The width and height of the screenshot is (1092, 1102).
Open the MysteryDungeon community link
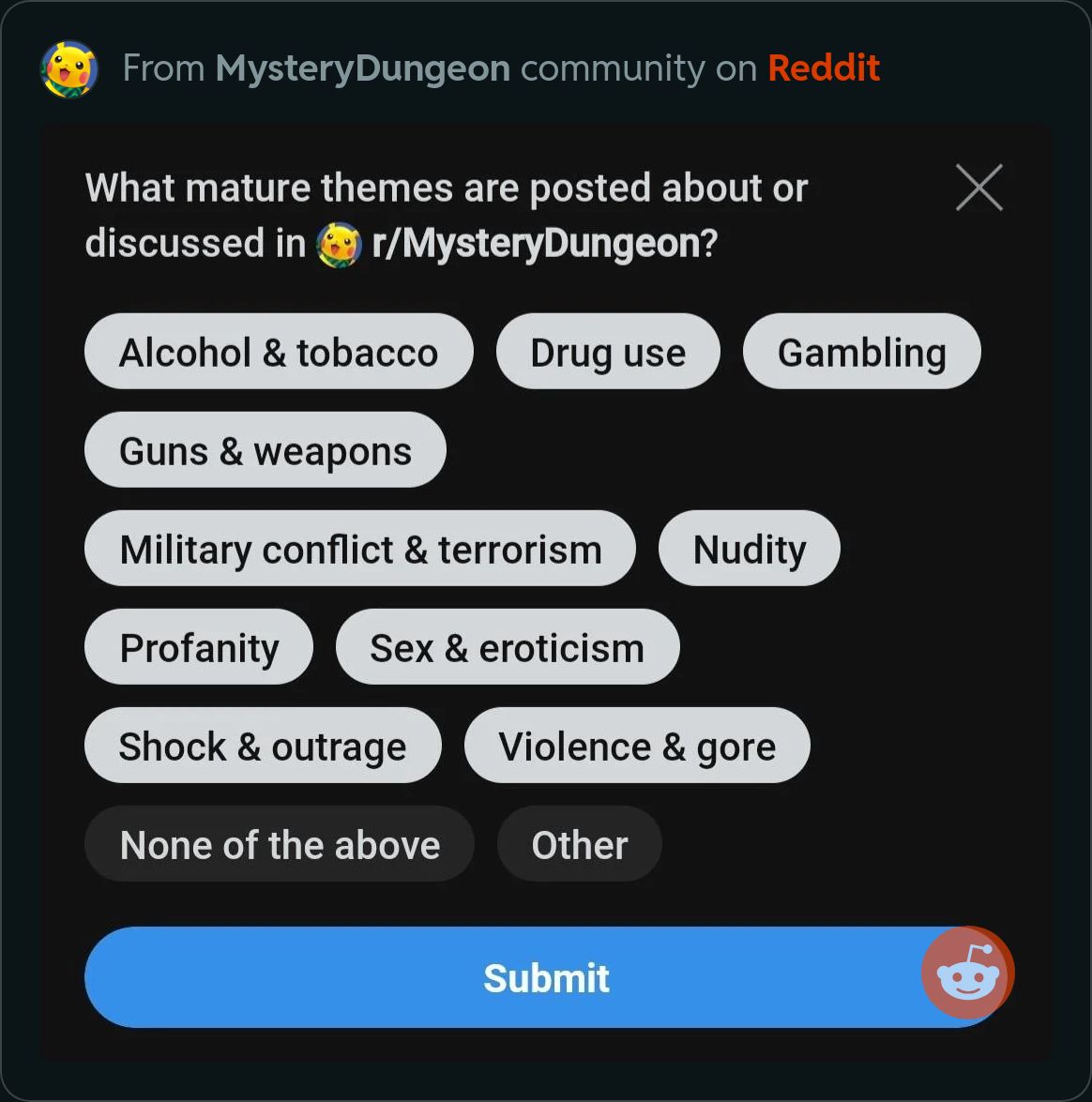click(x=362, y=68)
